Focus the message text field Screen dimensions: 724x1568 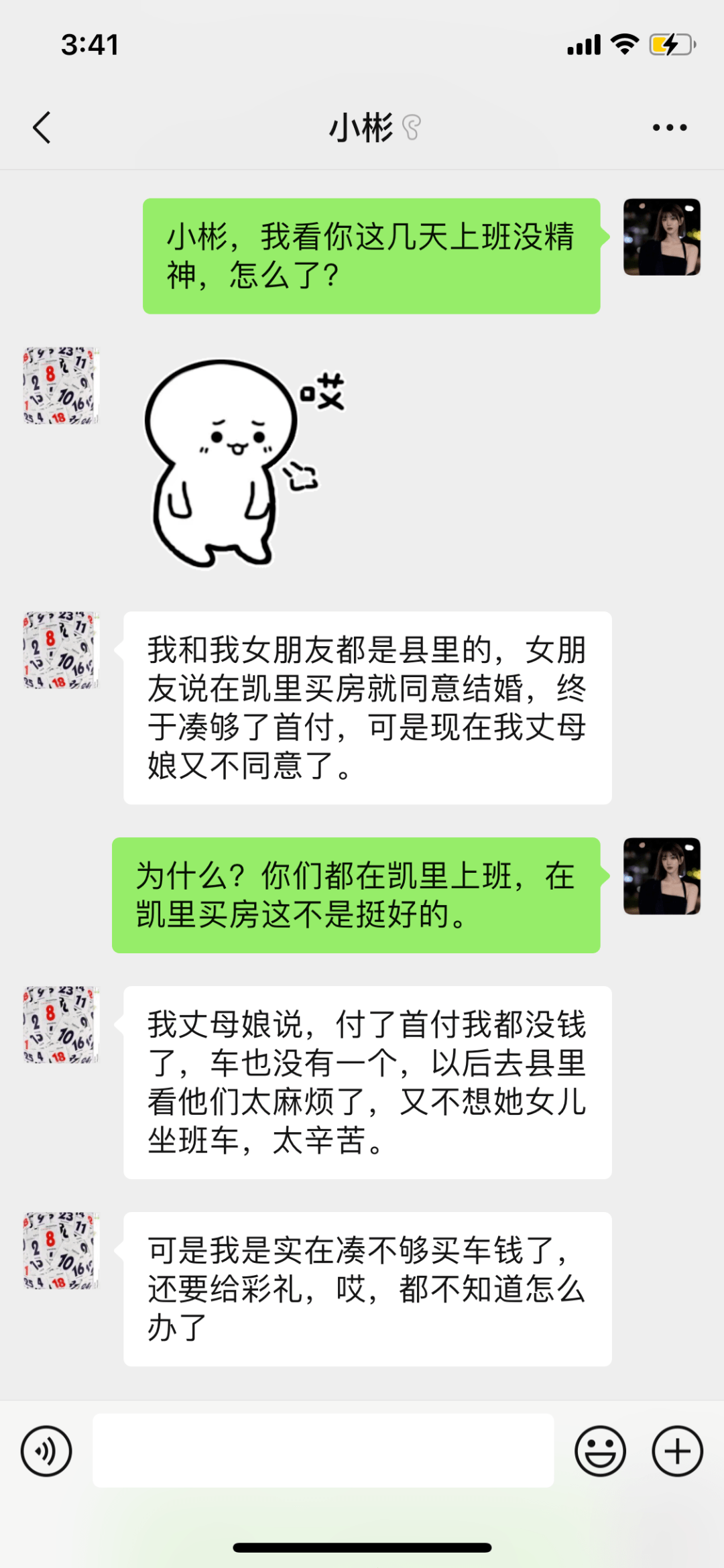(x=323, y=1451)
